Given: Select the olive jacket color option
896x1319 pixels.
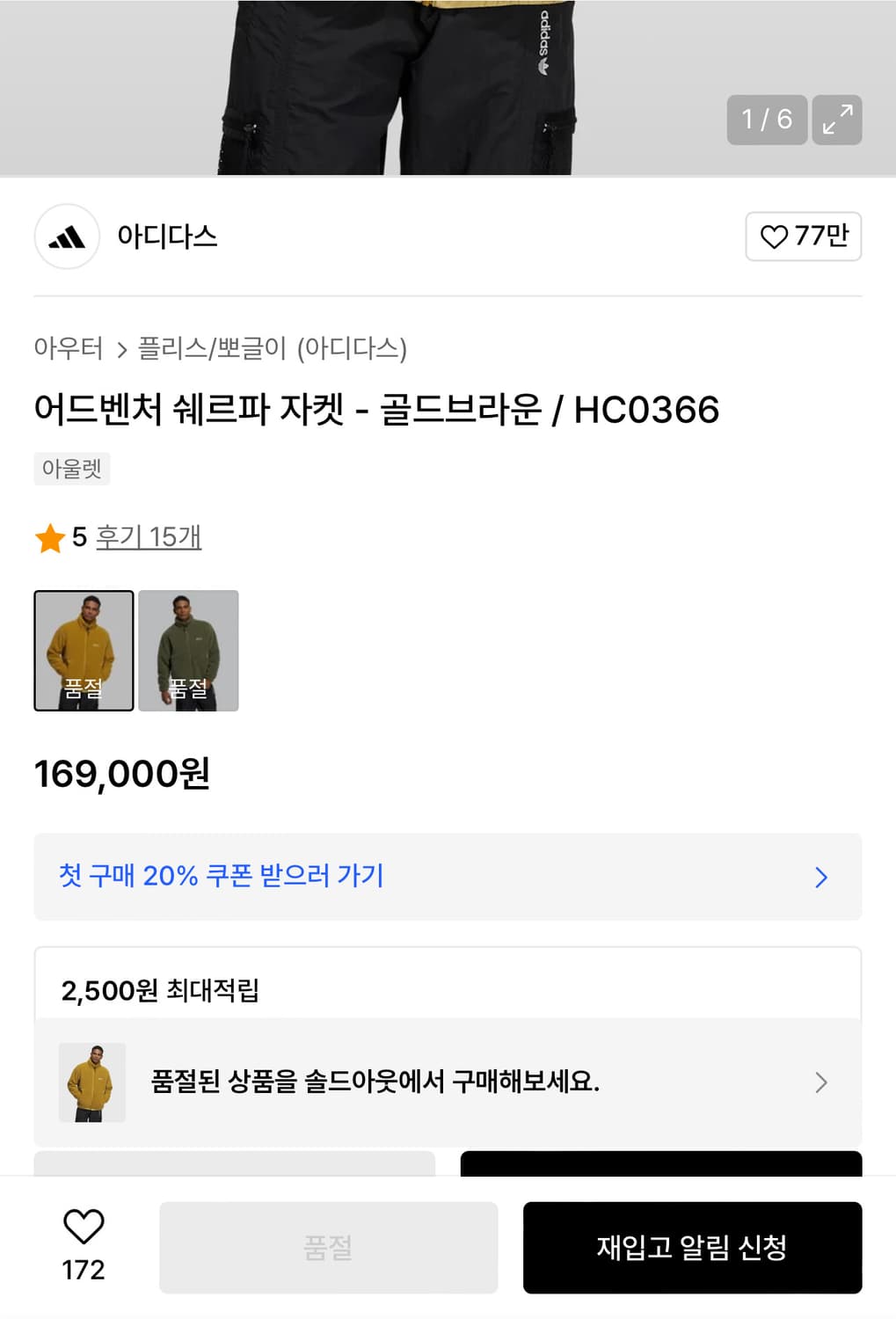Looking at the screenshot, I should [189, 651].
